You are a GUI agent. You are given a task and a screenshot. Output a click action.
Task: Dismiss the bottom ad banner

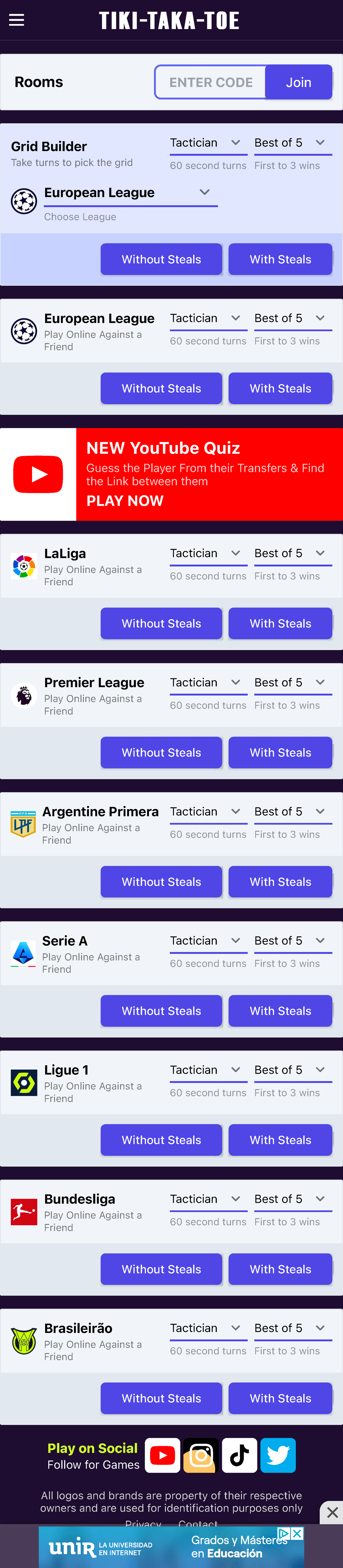coord(332,1512)
